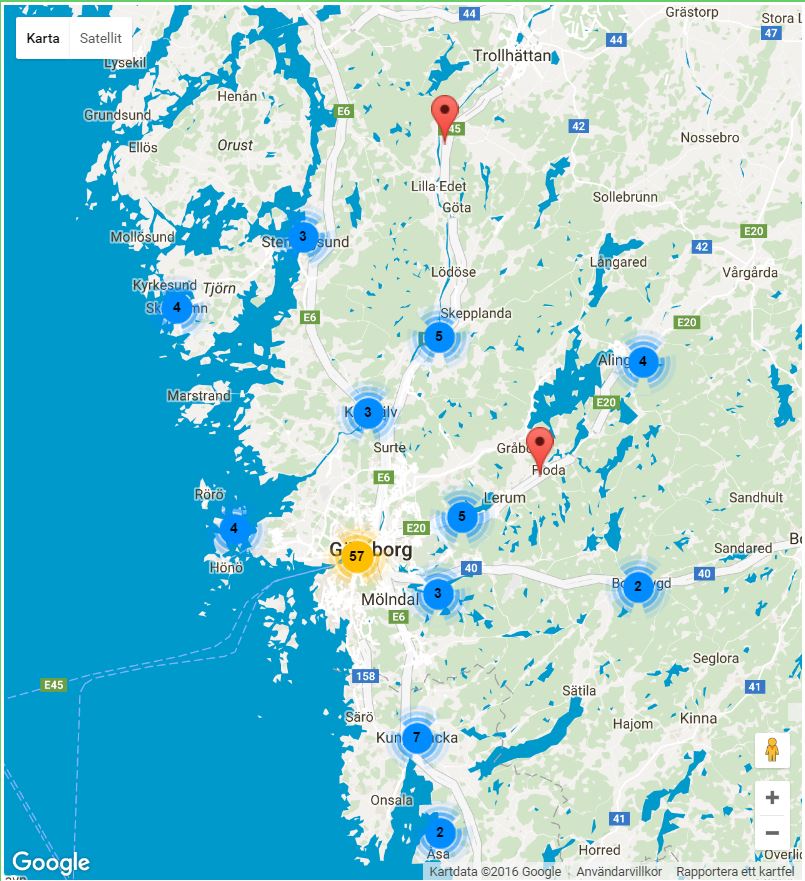Screen dimensions: 805x881
Task: Expand the 4 cluster at Alingsås
Action: coord(643,361)
